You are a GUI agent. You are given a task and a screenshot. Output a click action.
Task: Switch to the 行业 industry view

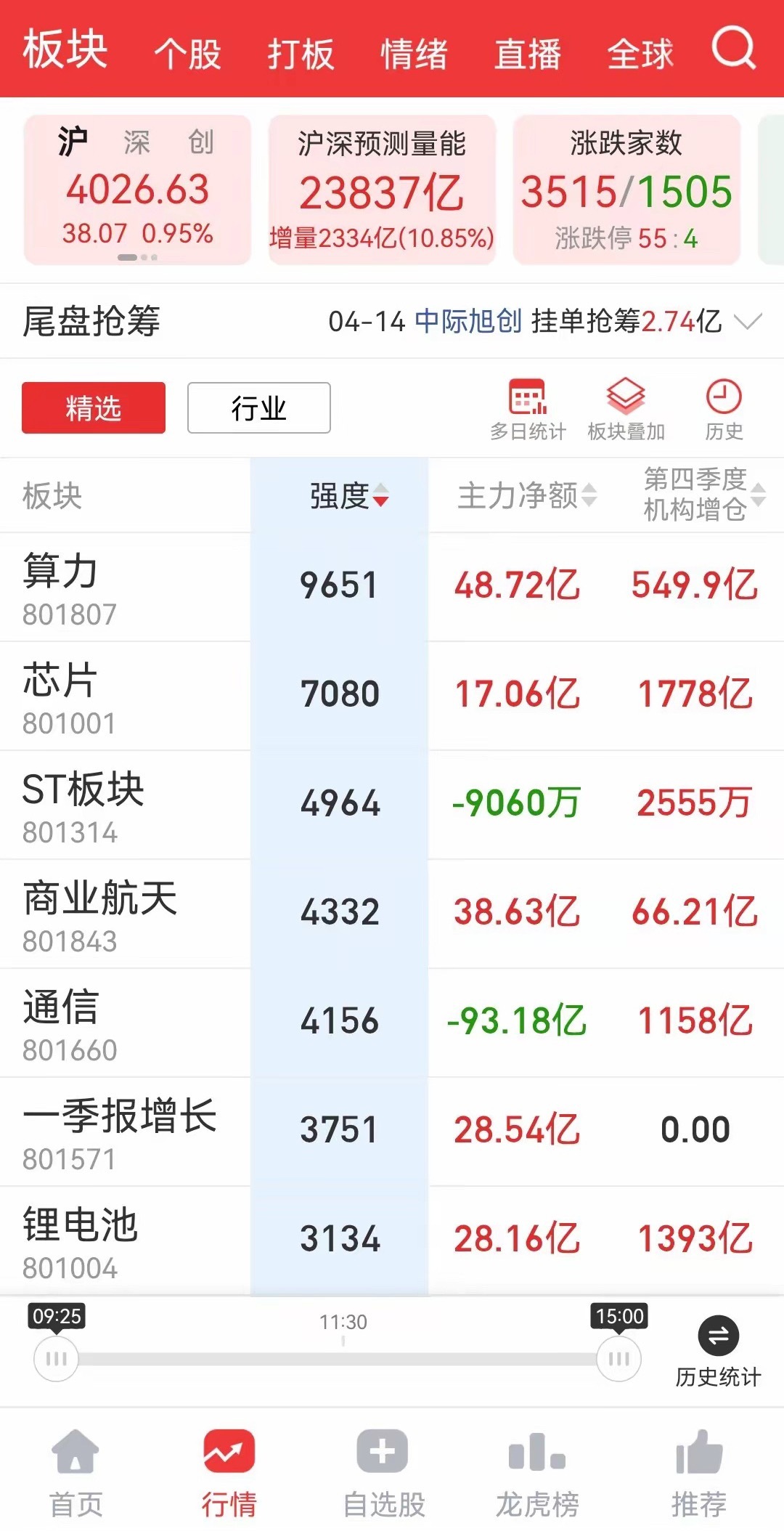coord(258,407)
